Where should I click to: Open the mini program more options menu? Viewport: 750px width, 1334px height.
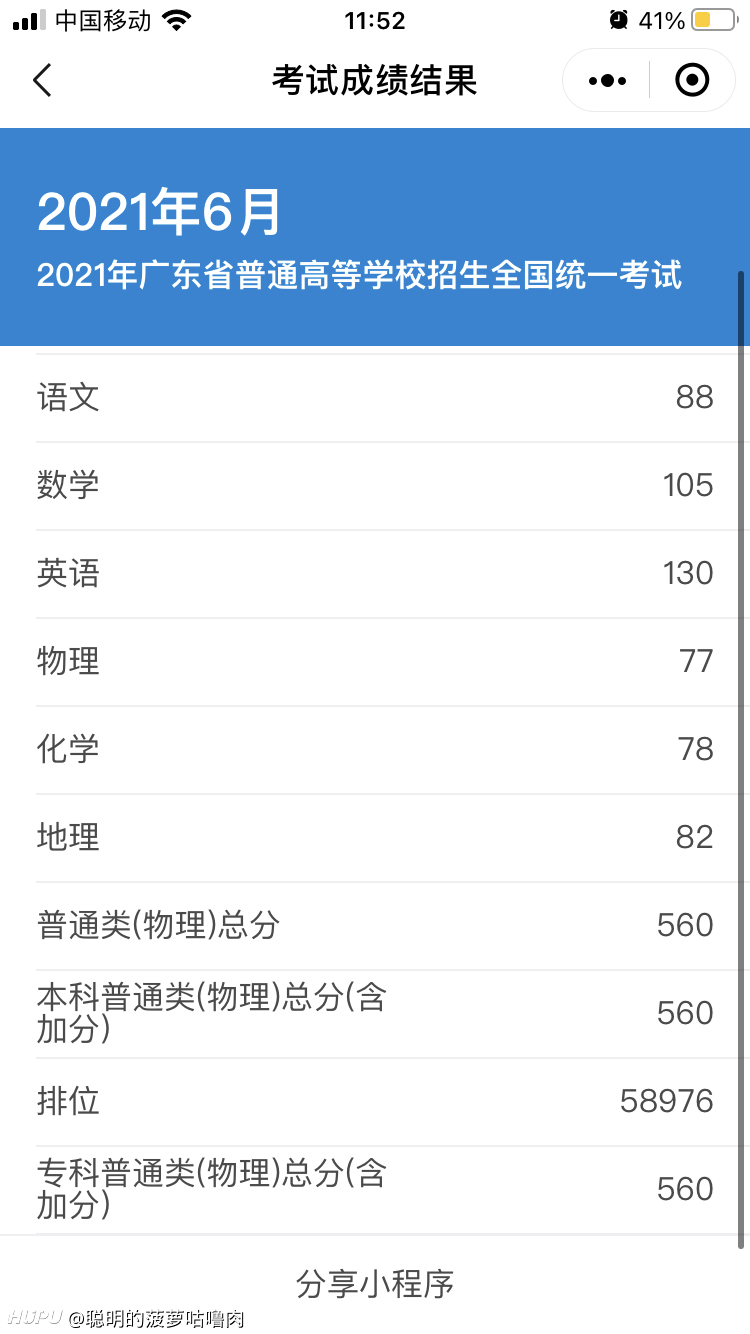pos(606,80)
